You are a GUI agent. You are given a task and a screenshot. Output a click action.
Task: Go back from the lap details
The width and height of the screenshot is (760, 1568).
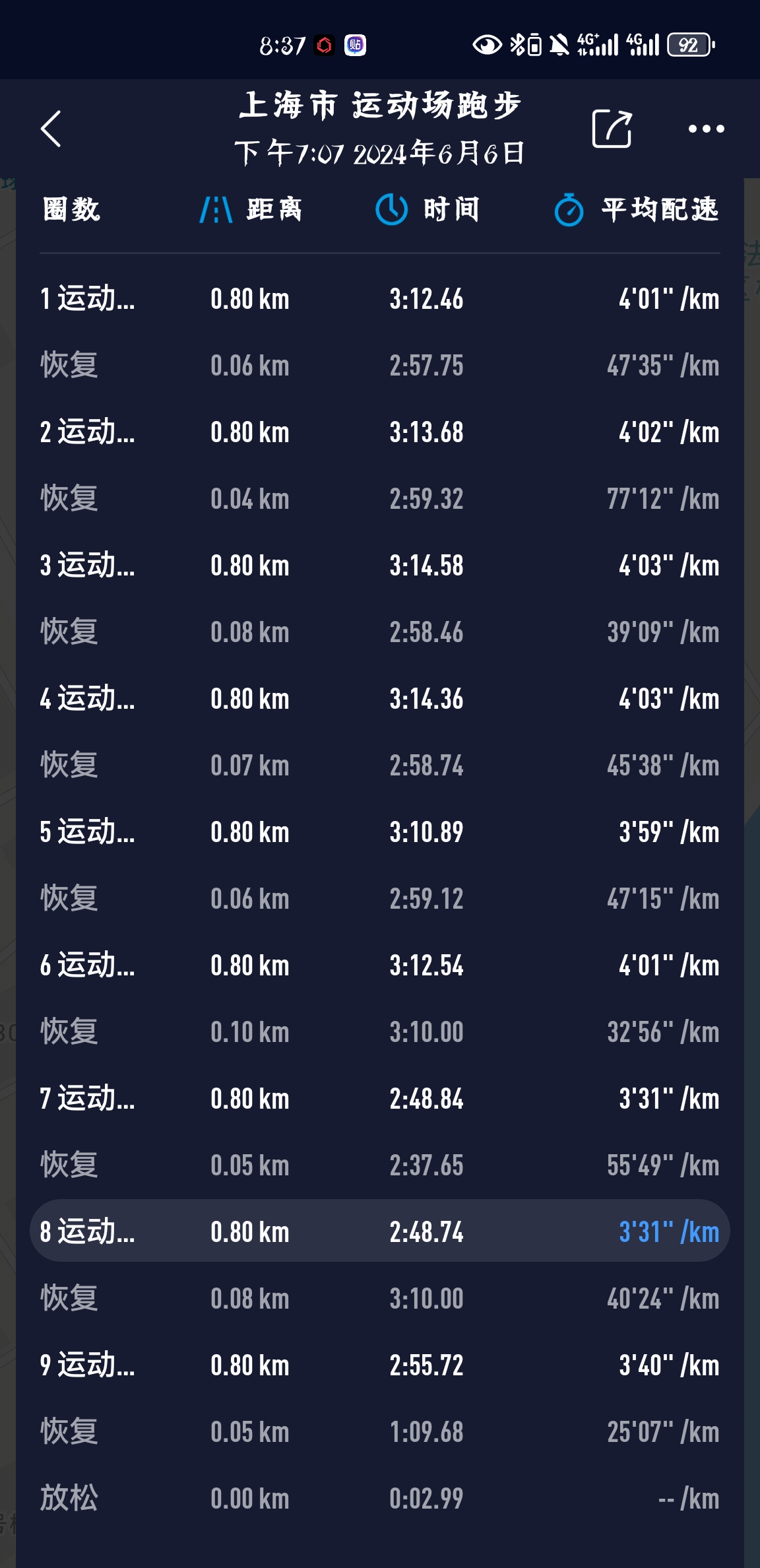coord(51,128)
